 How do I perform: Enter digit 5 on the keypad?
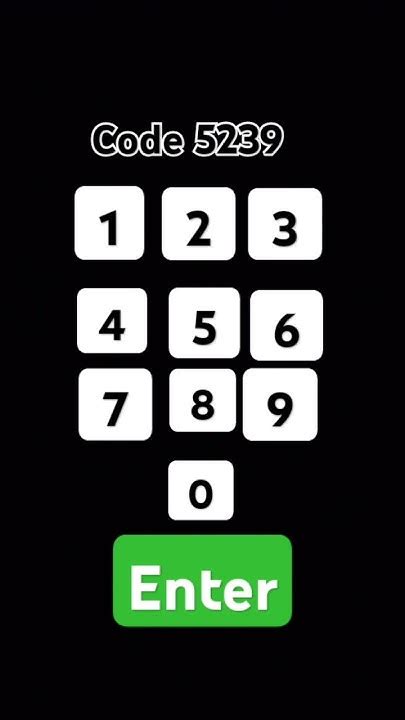coord(204,323)
